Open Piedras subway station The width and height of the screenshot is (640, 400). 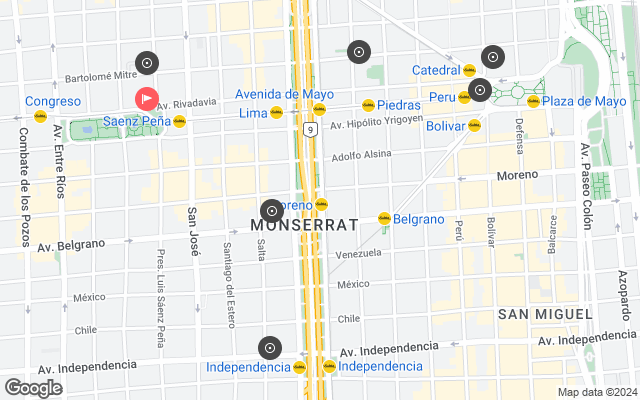pos(368,104)
